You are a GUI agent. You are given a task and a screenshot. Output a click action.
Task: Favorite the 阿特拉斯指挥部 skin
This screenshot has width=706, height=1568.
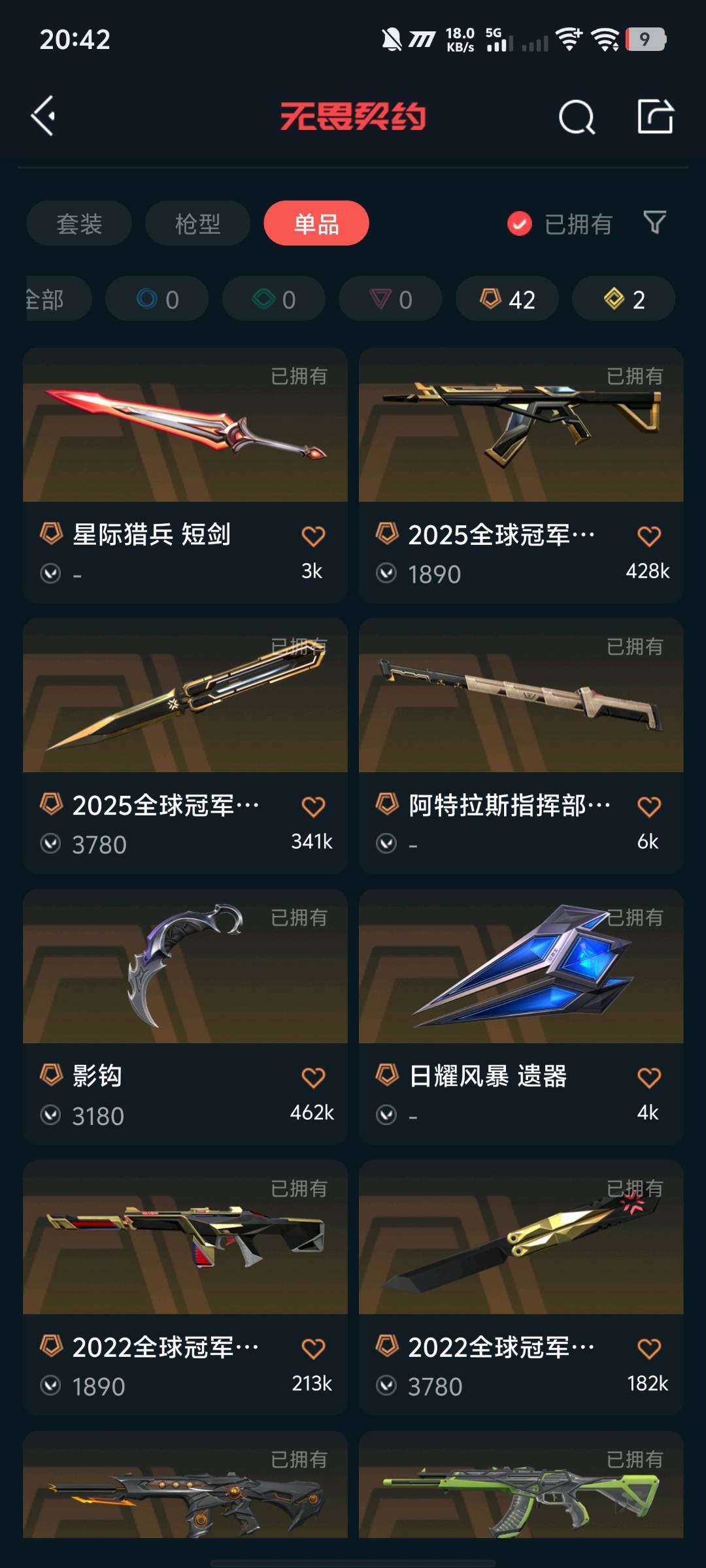point(649,807)
